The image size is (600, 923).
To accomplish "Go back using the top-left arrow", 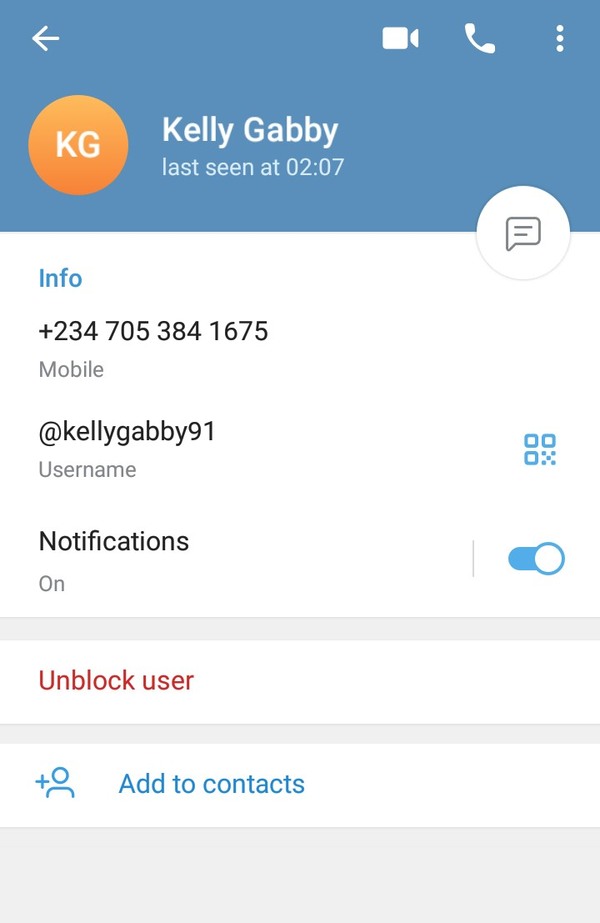I will point(46,39).
